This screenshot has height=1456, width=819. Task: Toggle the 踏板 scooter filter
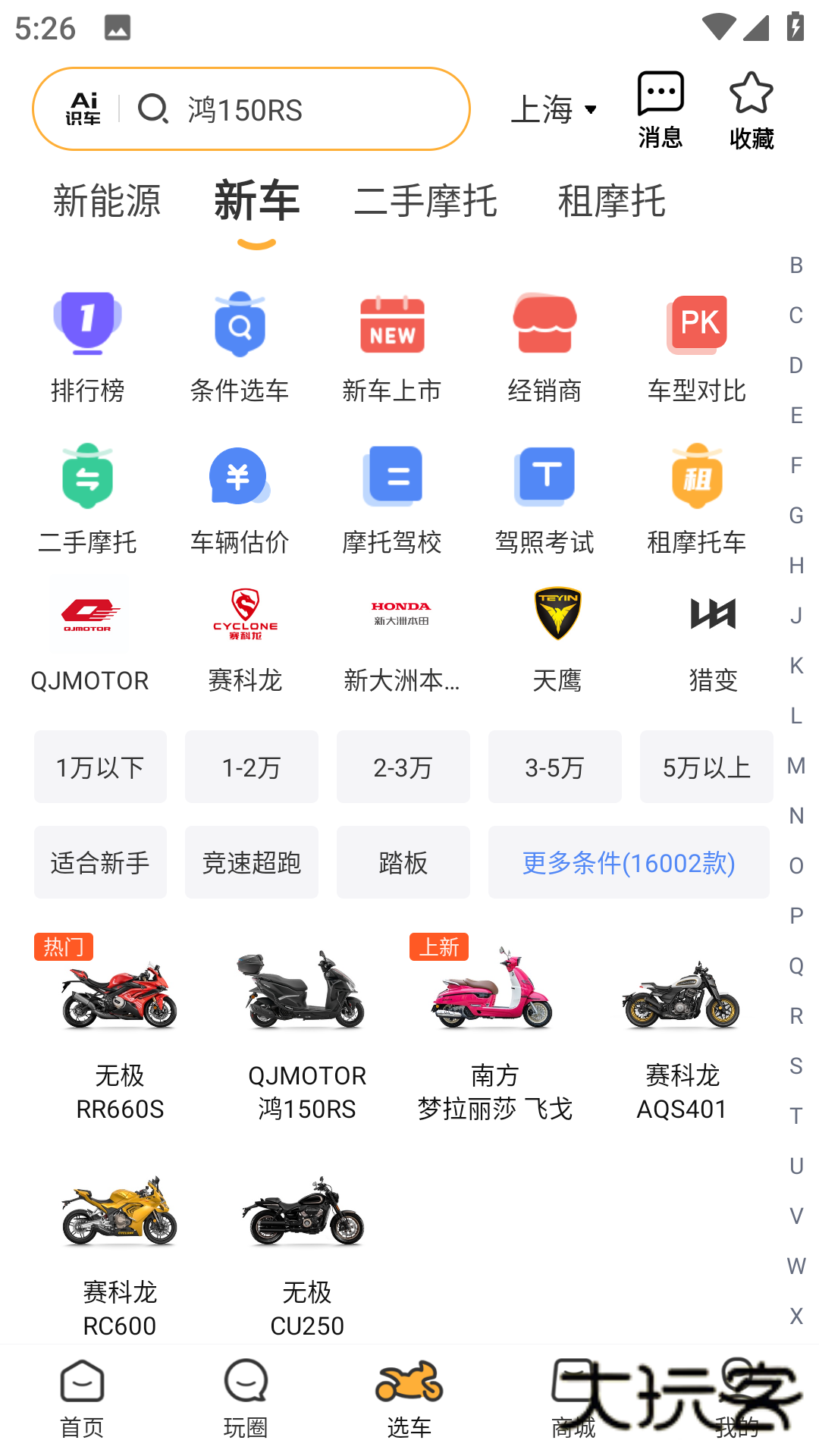403,861
